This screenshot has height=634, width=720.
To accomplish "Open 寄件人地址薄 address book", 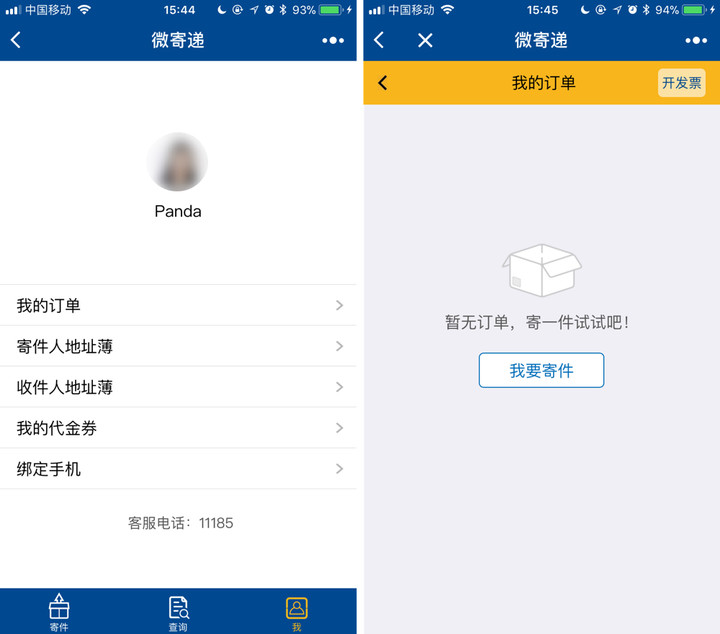I will pyautogui.click(x=178, y=346).
